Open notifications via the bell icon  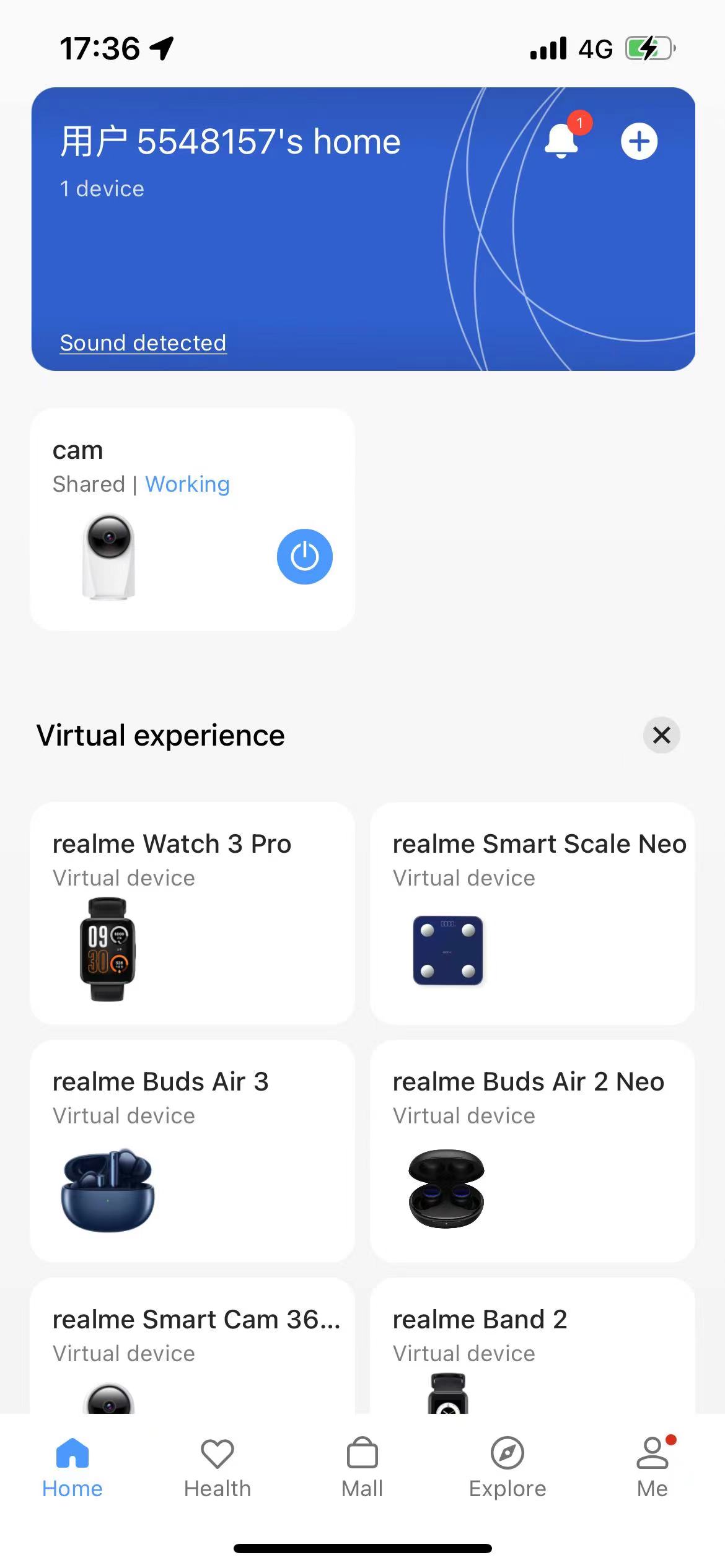[561, 141]
